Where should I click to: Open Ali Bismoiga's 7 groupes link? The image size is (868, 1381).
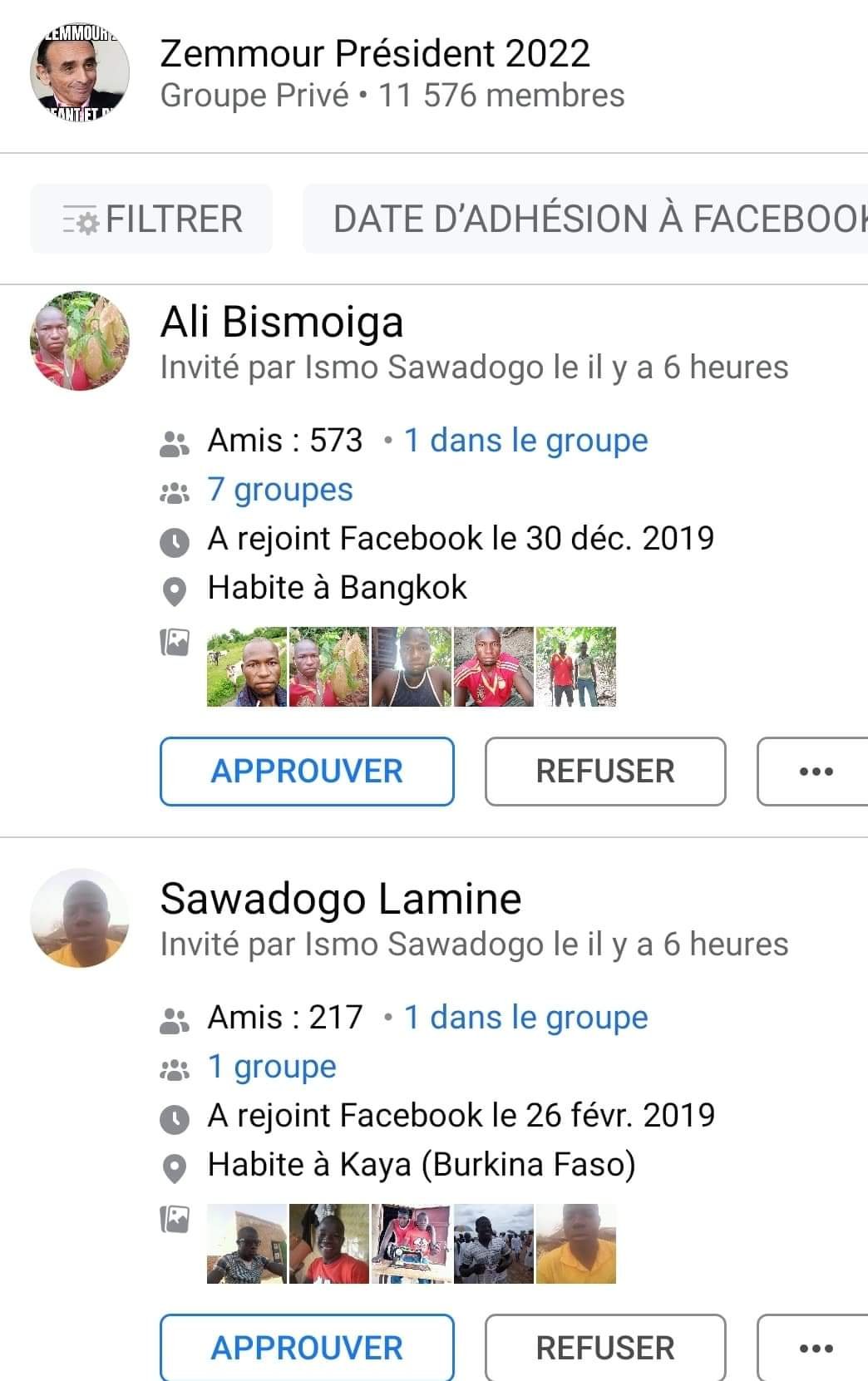click(280, 490)
